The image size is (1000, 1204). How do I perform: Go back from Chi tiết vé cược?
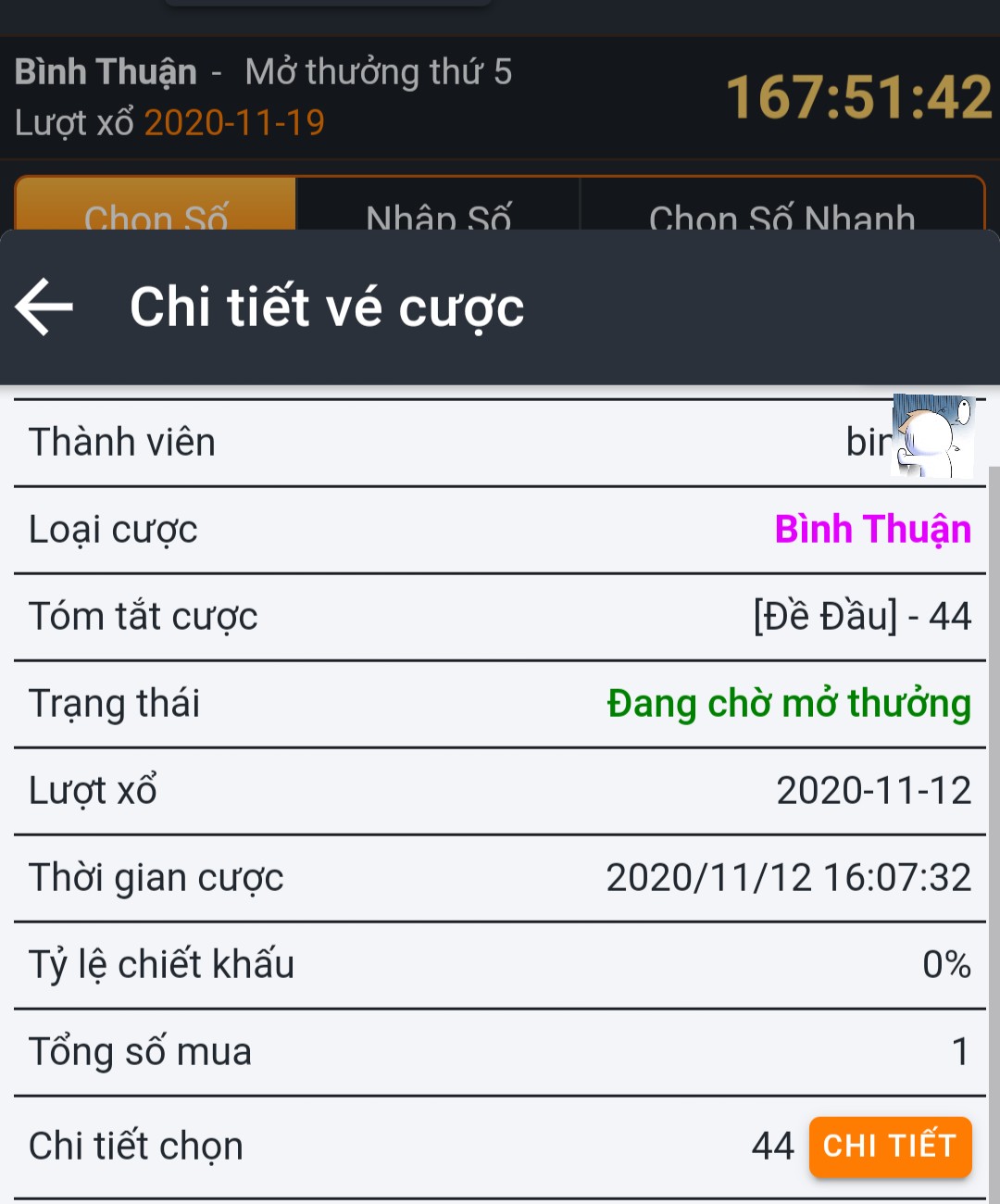44,307
